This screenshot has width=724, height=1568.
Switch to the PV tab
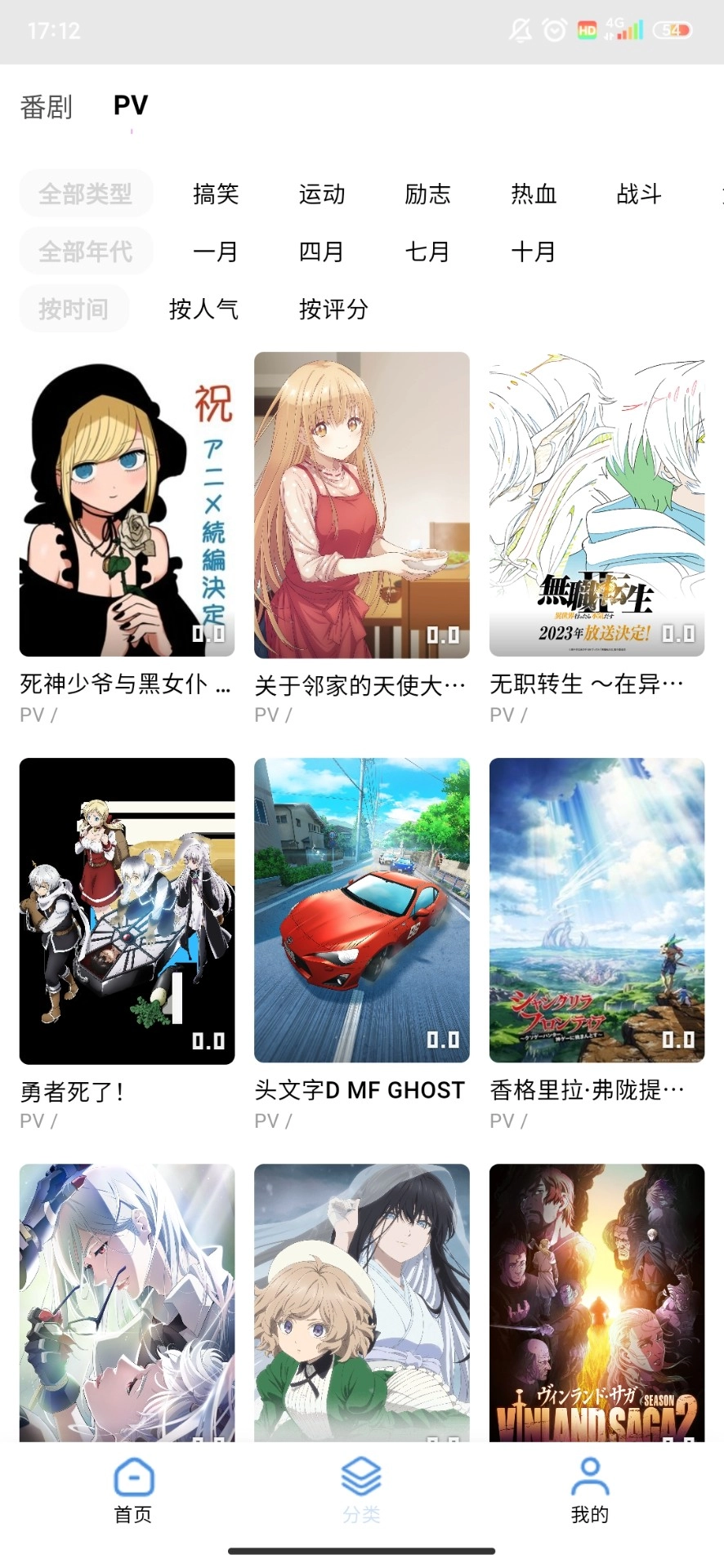click(x=131, y=106)
